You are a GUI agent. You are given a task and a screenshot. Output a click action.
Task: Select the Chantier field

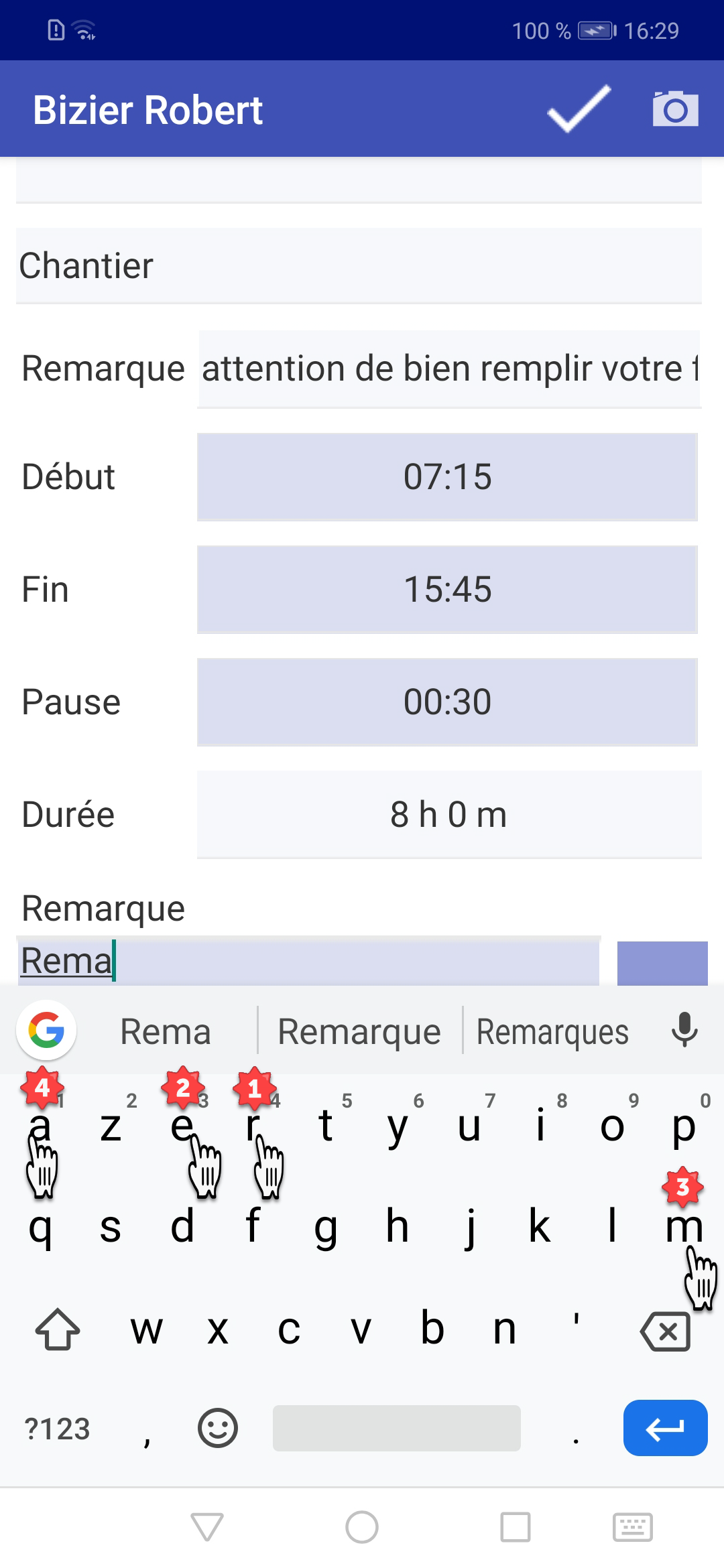pyautogui.click(x=359, y=266)
